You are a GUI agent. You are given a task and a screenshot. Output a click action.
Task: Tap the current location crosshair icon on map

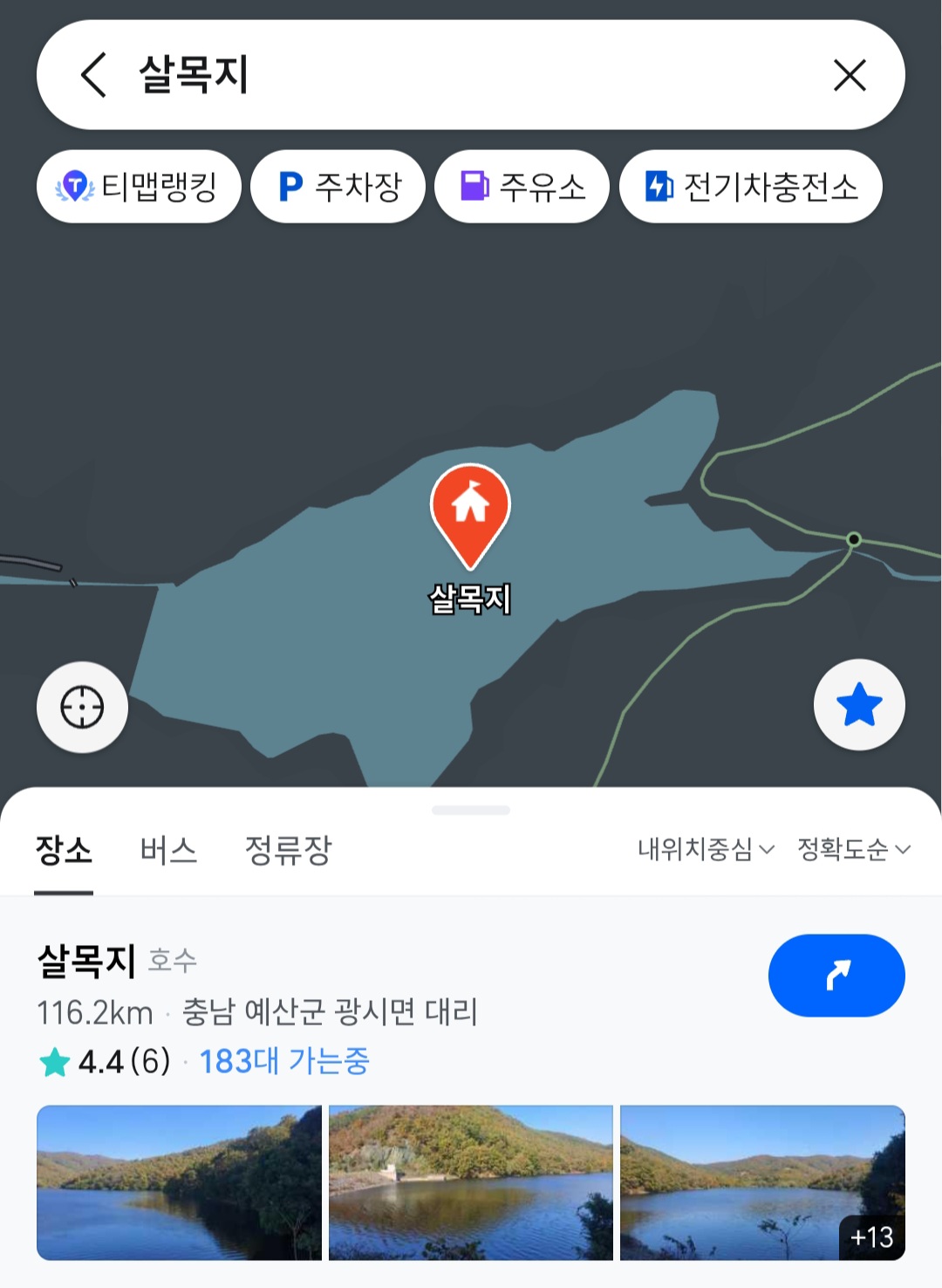pyautogui.click(x=81, y=706)
